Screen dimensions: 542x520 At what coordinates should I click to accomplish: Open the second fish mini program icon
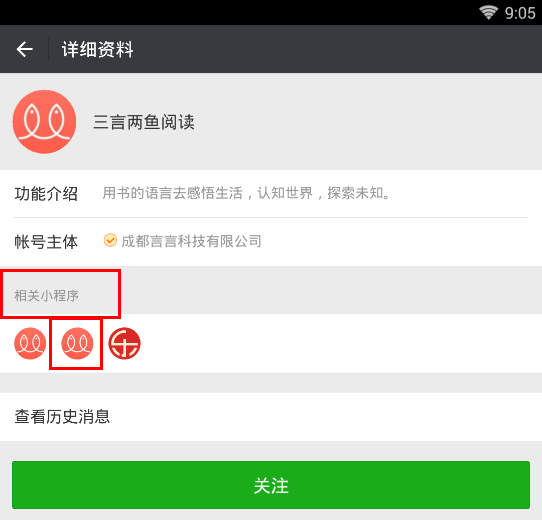[x=77, y=343]
